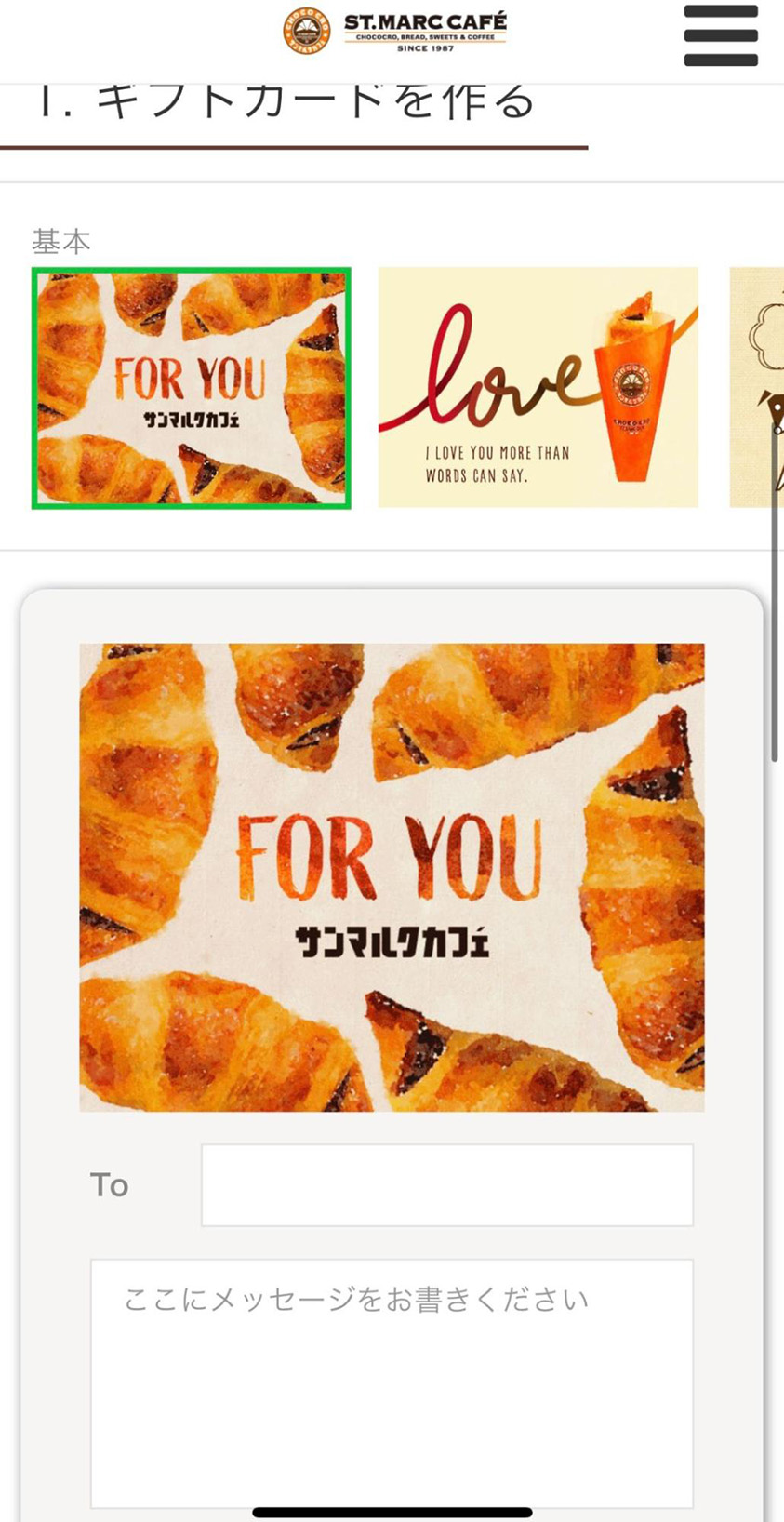The width and height of the screenshot is (784, 1522).
Task: Select the FOR YOU croissant card design
Action: click(x=192, y=388)
